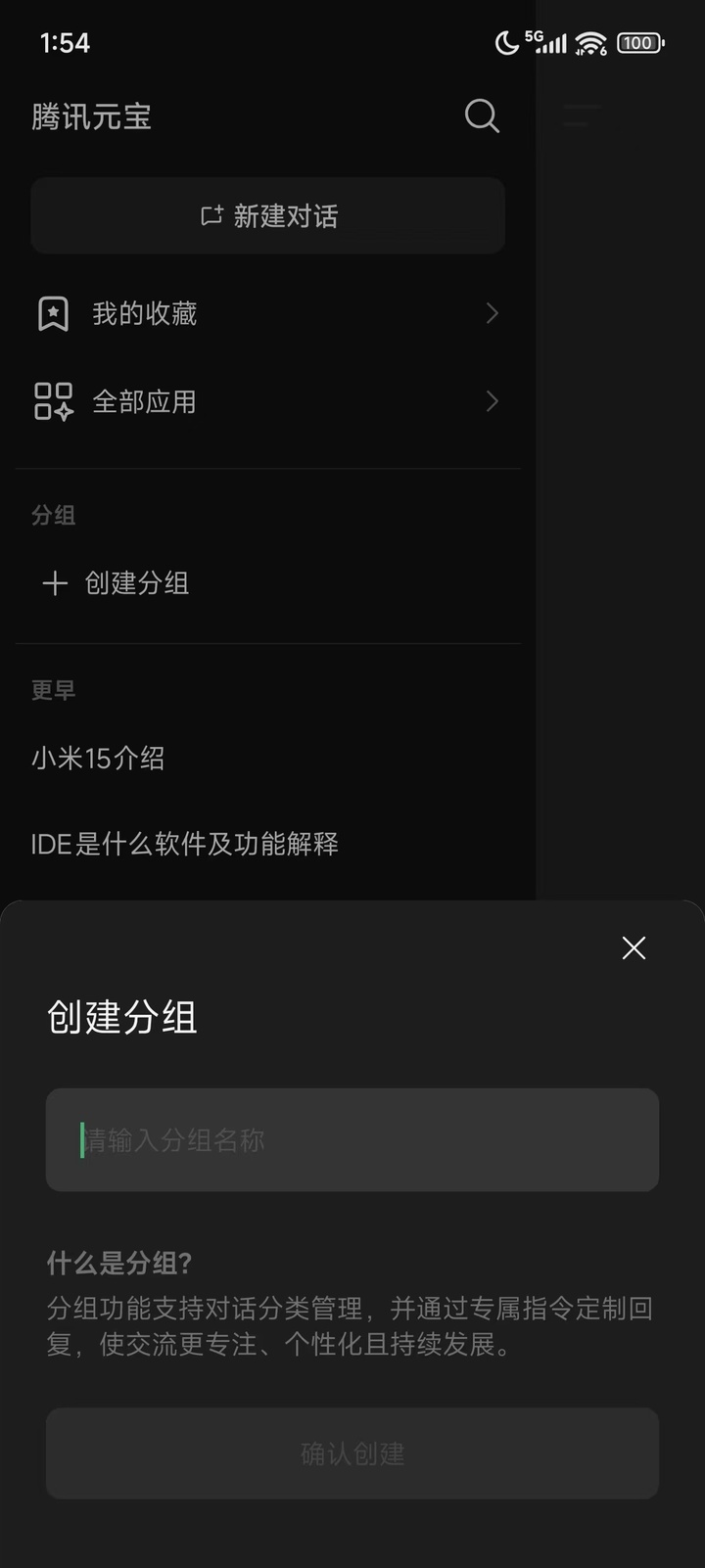Open the 小米15介绍 conversation
Image resolution: width=705 pixels, height=1568 pixels.
98,758
